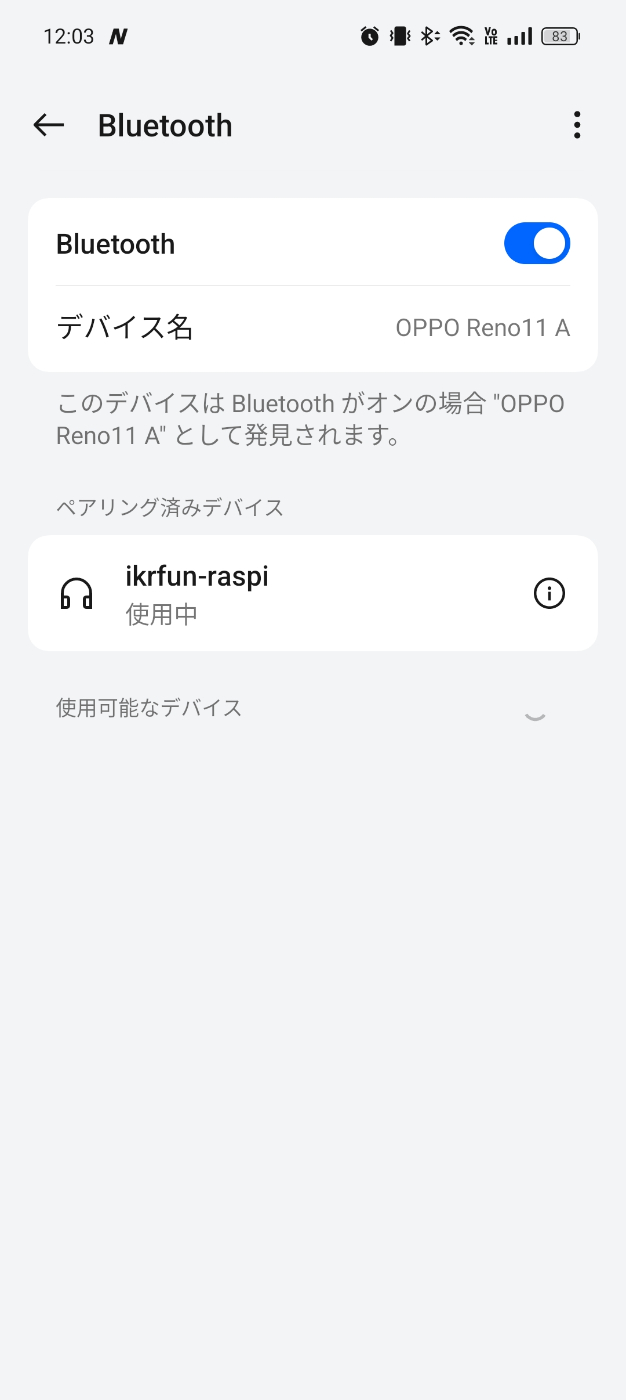
Task: Open the デバイス名 row
Action: tap(313, 328)
